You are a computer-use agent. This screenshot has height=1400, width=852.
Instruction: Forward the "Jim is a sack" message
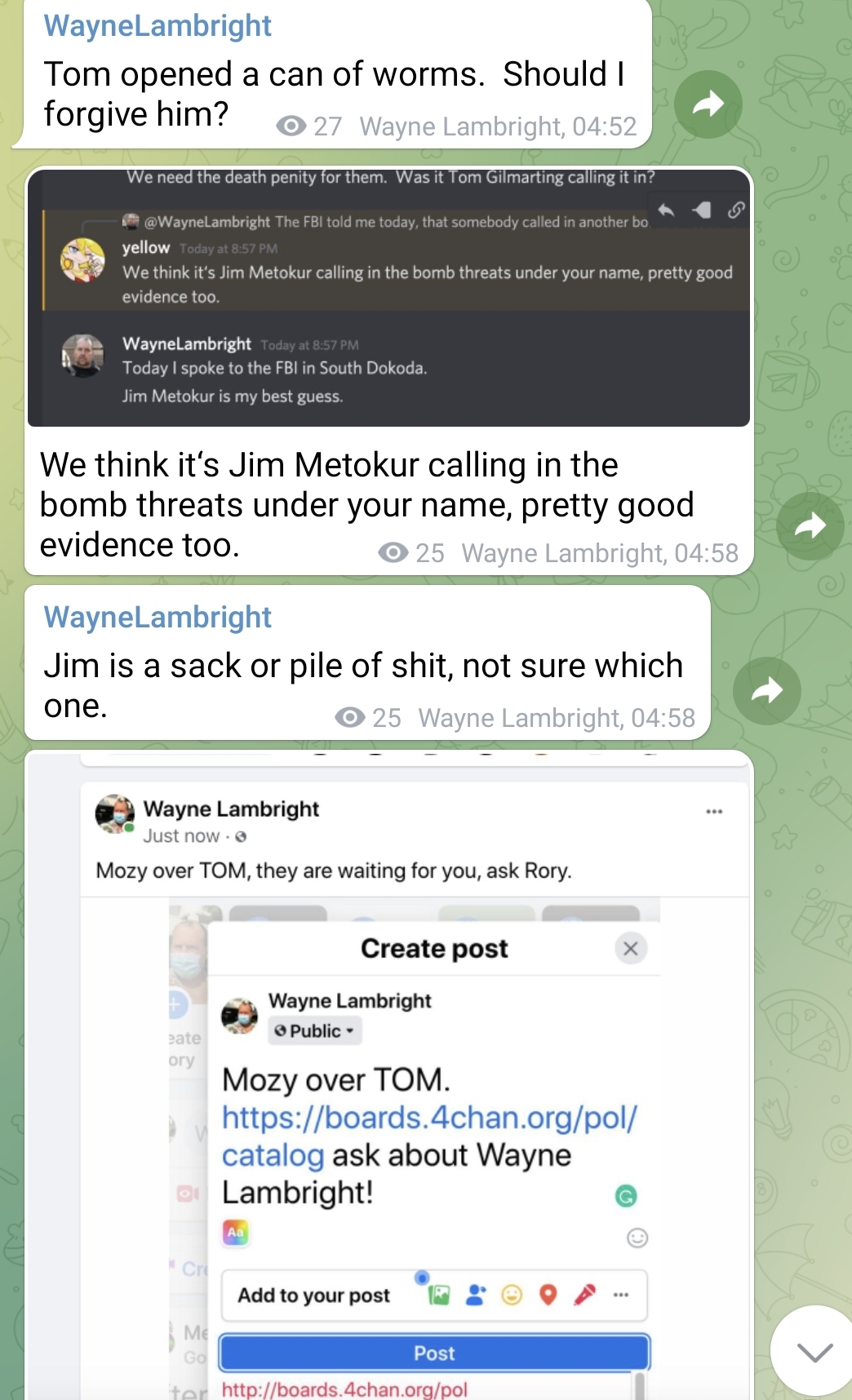(766, 691)
